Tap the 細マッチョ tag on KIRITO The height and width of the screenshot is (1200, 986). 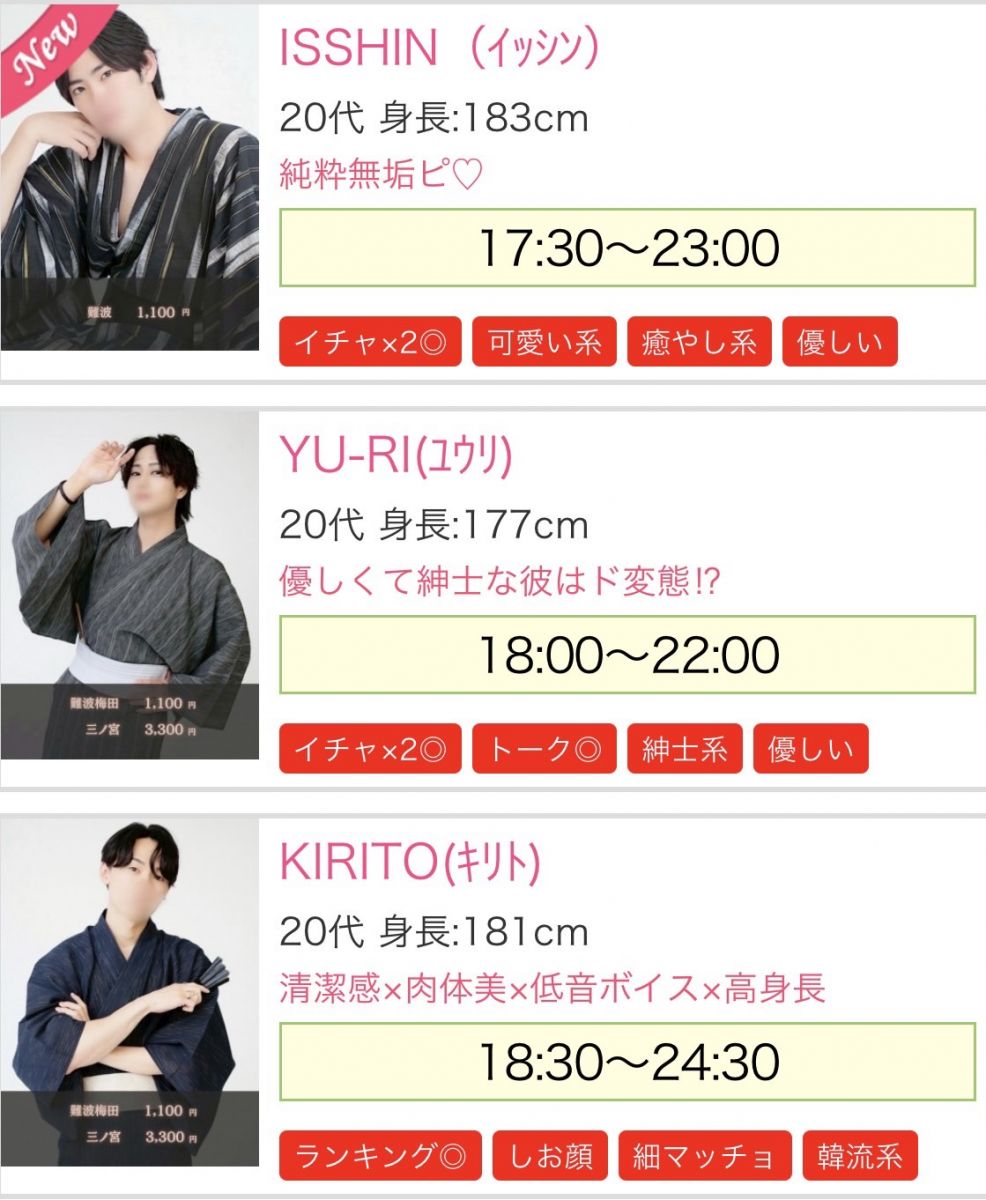click(x=705, y=1157)
